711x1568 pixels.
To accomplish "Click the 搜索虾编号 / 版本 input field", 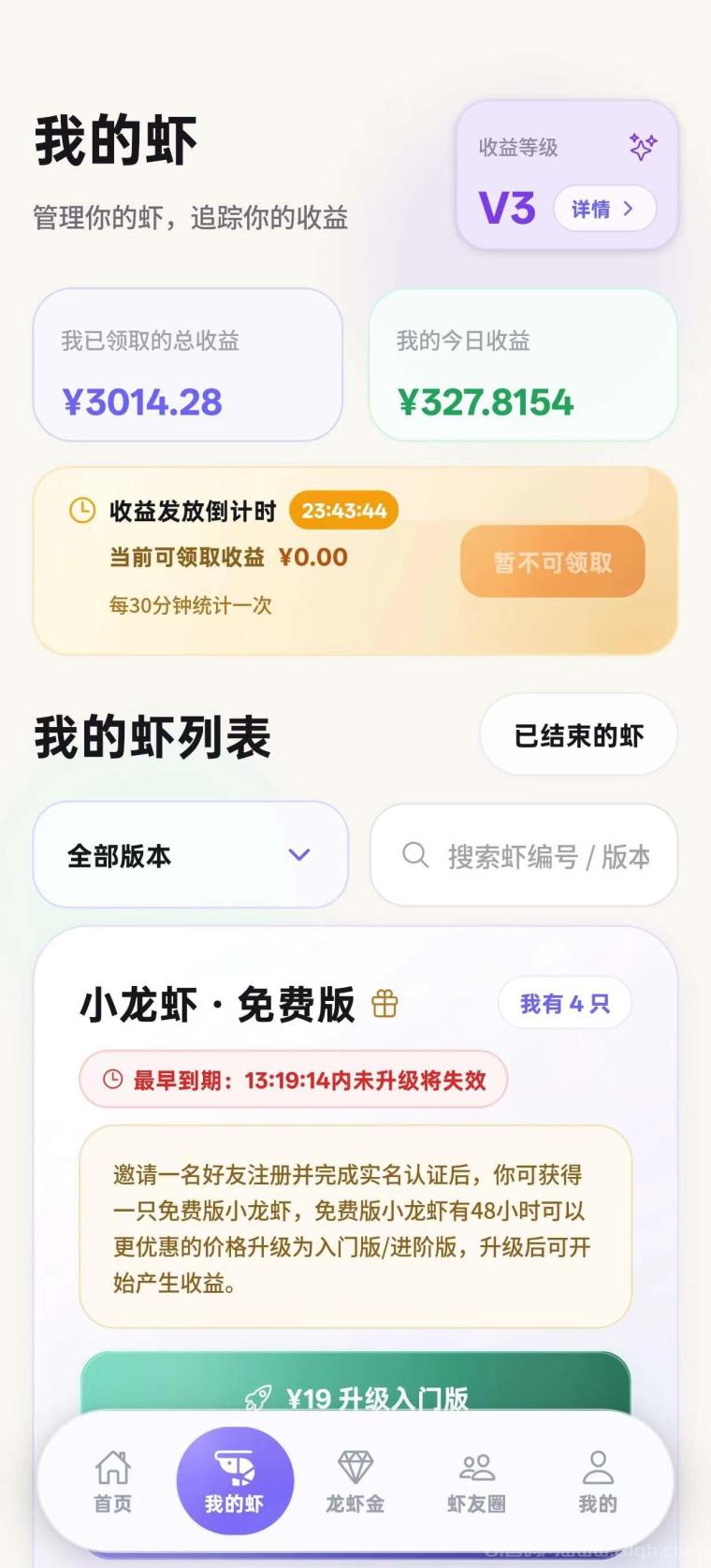I will click(x=524, y=854).
